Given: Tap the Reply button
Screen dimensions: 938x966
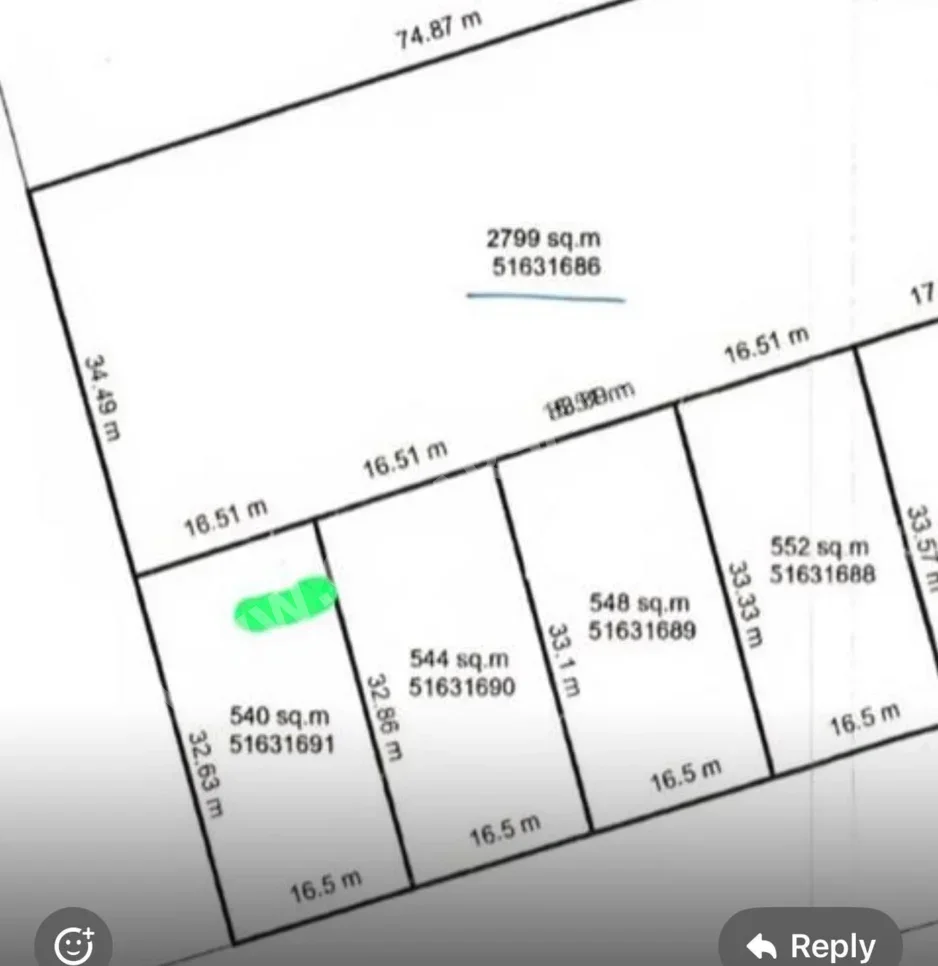Looking at the screenshot, I should pyautogui.click(x=811, y=943).
